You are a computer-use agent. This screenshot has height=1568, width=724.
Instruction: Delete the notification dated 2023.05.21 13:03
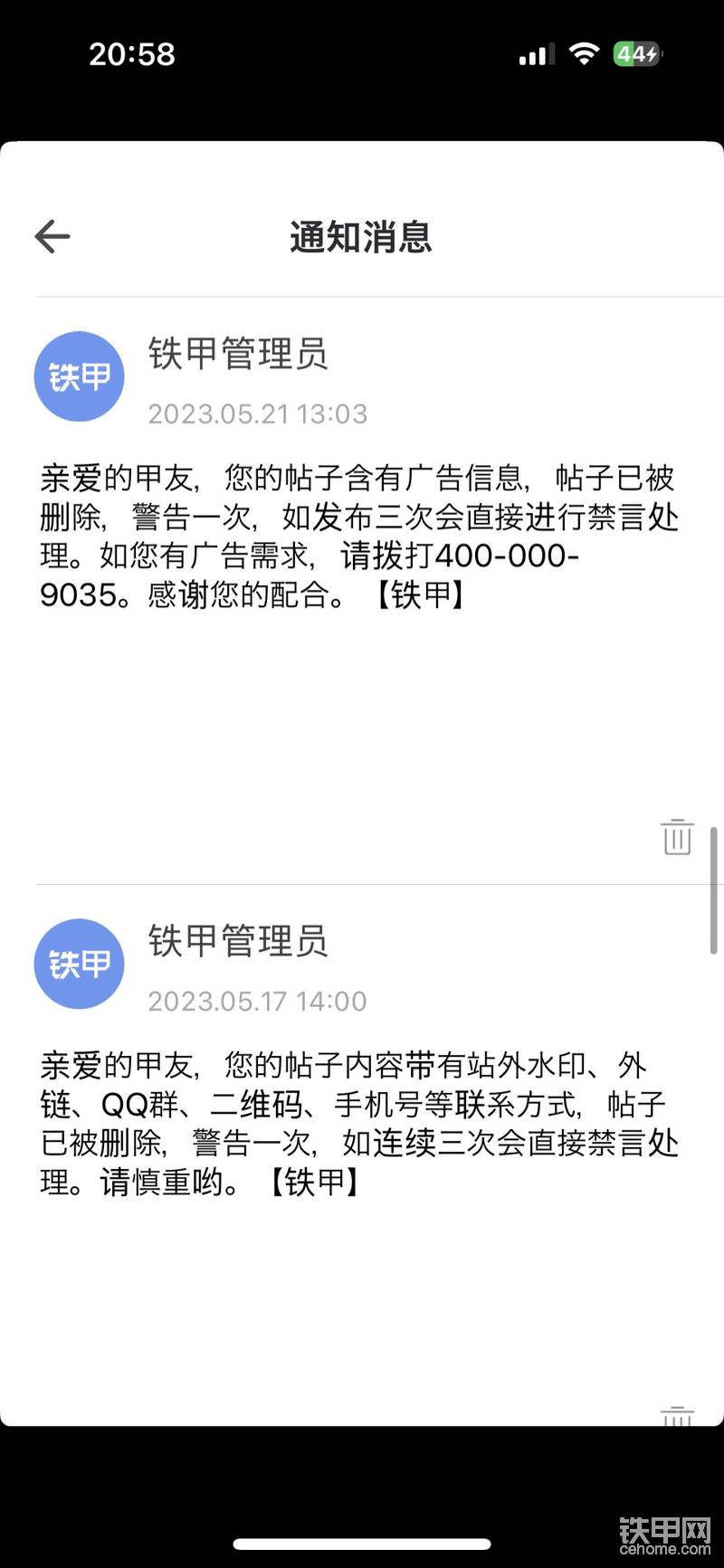(677, 836)
